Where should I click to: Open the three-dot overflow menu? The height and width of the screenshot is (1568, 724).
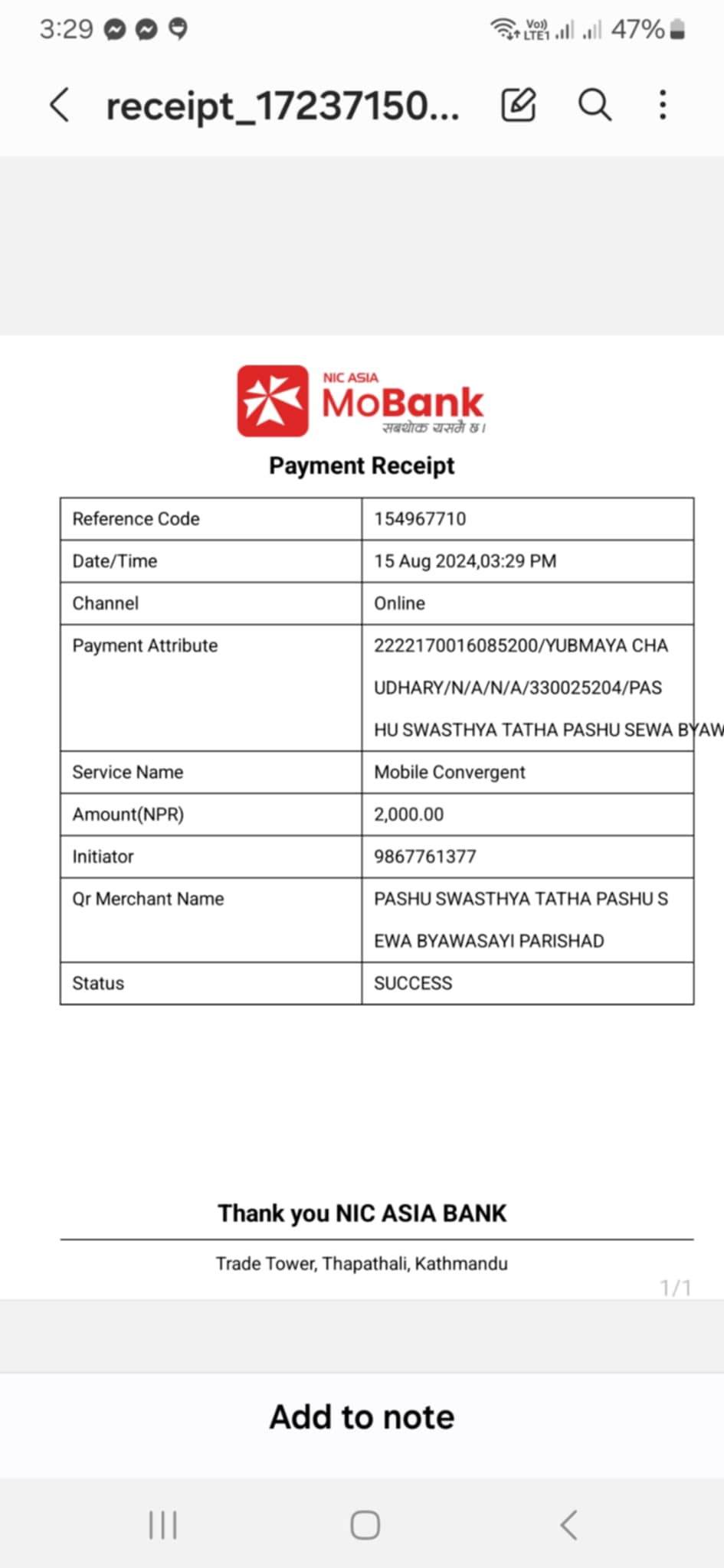pos(663,105)
